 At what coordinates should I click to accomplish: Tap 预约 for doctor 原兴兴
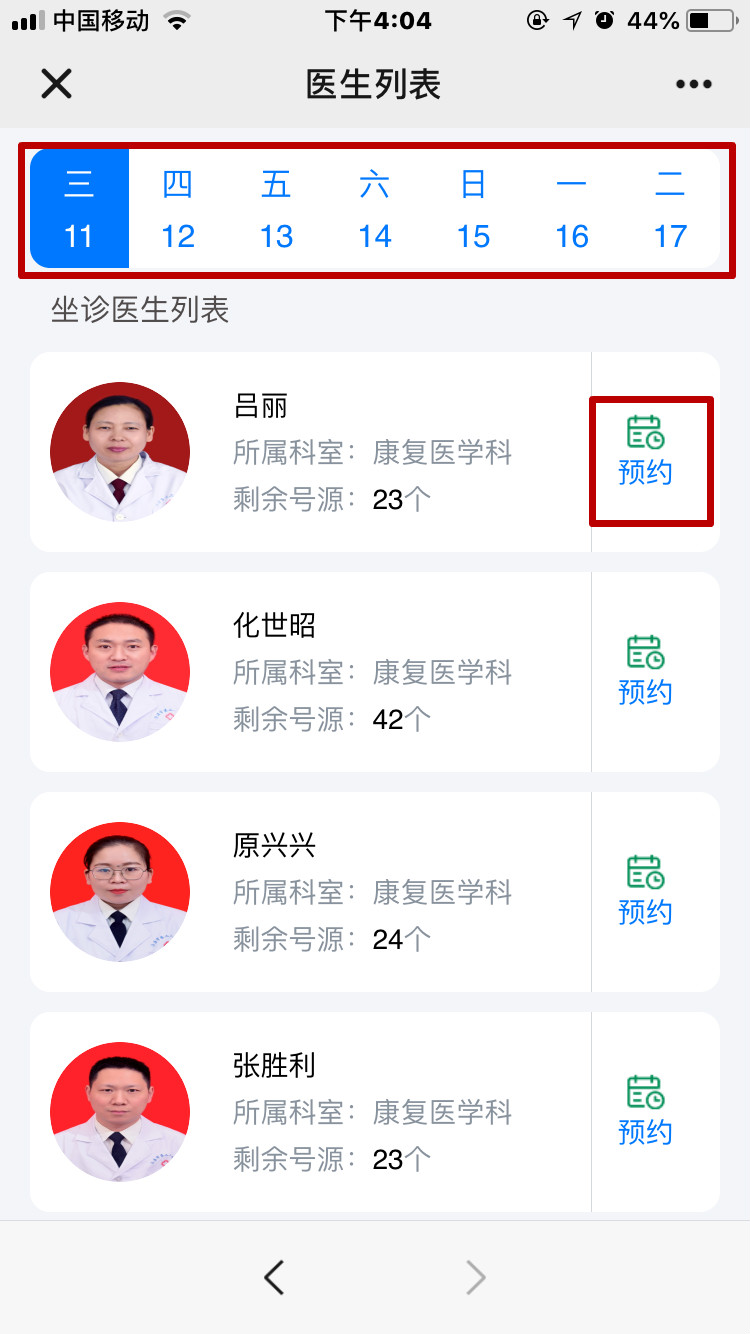(646, 892)
